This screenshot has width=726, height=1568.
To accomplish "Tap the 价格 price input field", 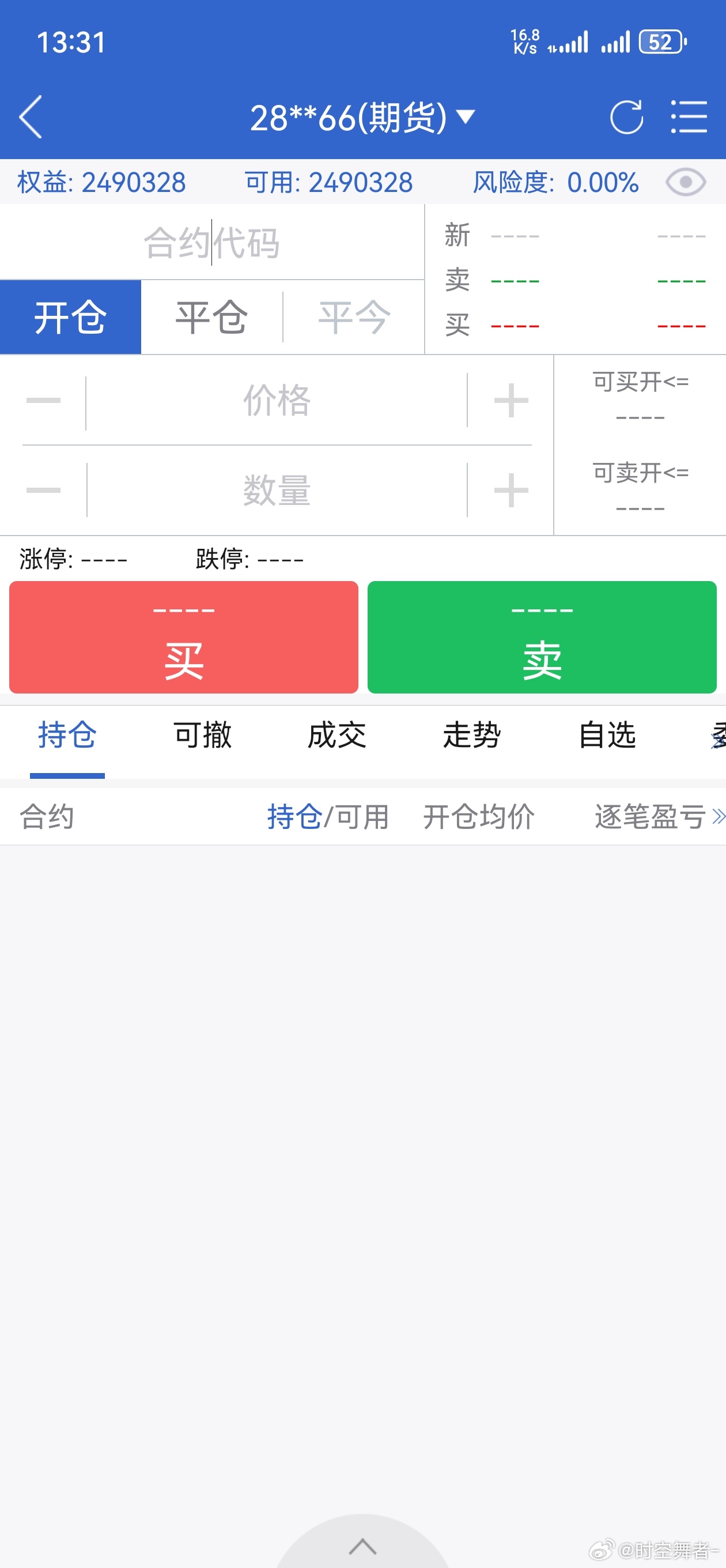I will [x=277, y=401].
